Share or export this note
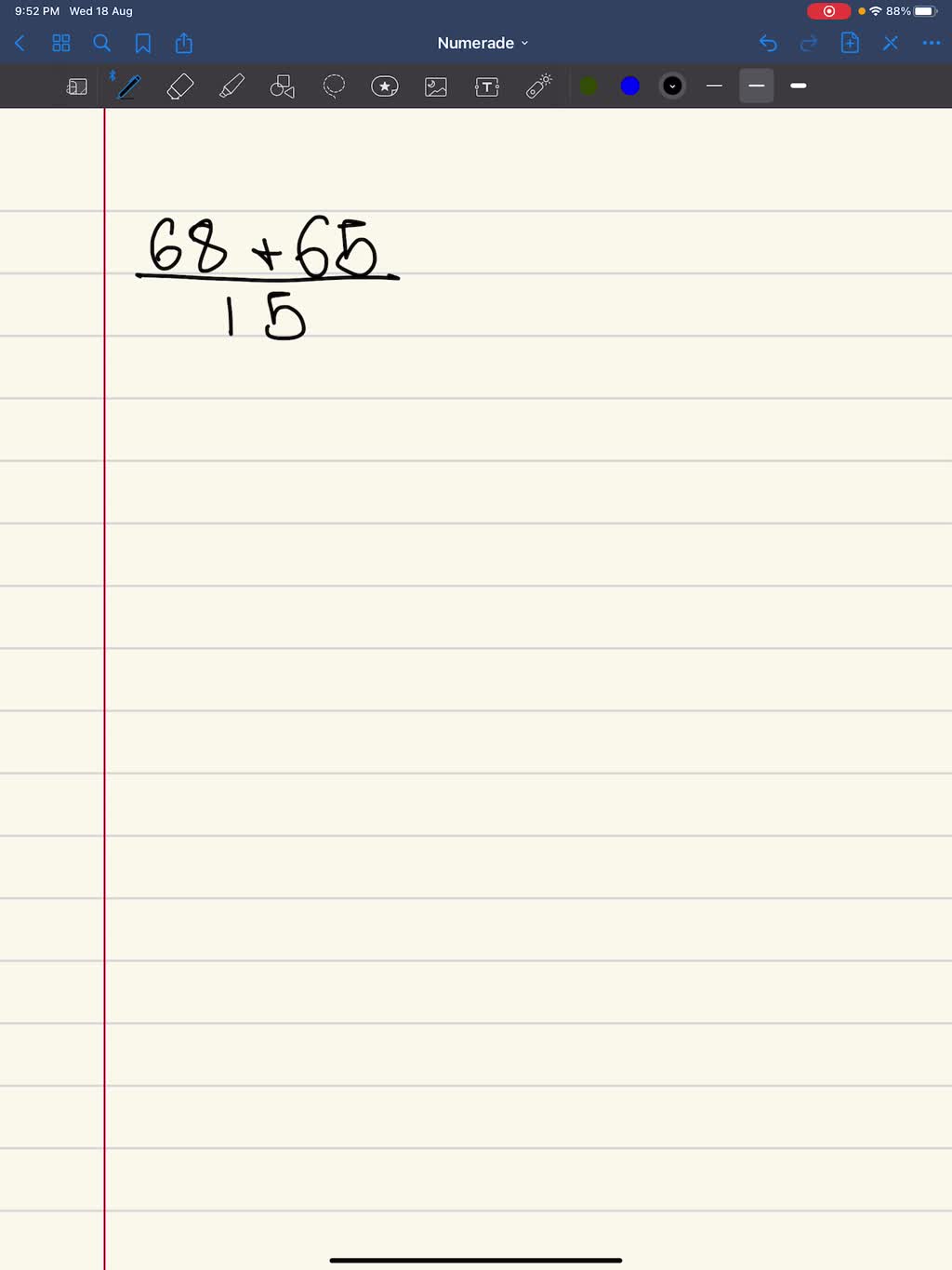This screenshot has height=1270, width=952. (x=184, y=43)
